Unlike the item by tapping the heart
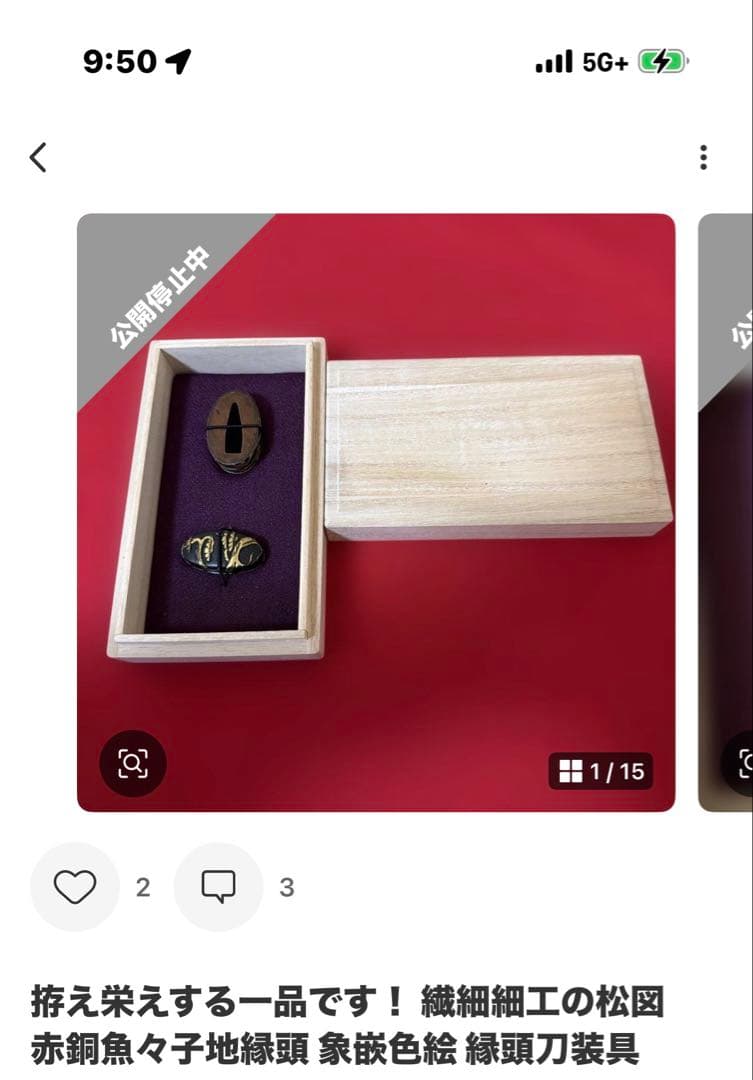The width and height of the screenshot is (753, 1080). (x=74, y=885)
